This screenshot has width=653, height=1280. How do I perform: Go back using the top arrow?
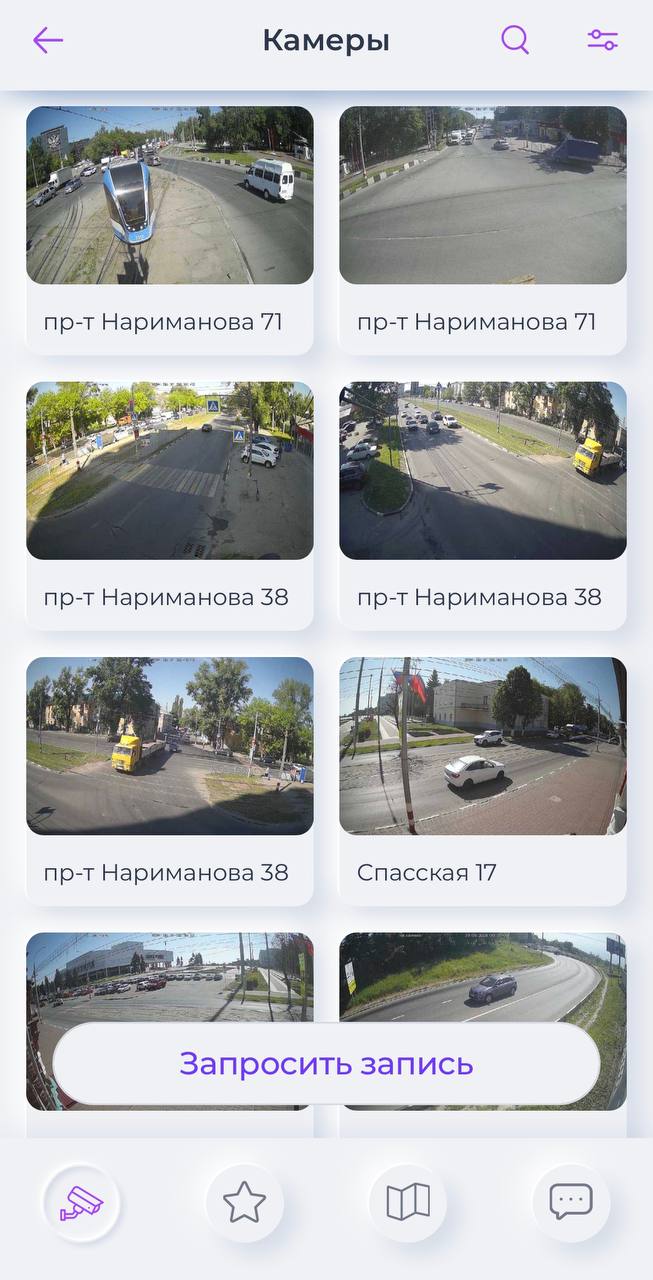click(x=47, y=40)
